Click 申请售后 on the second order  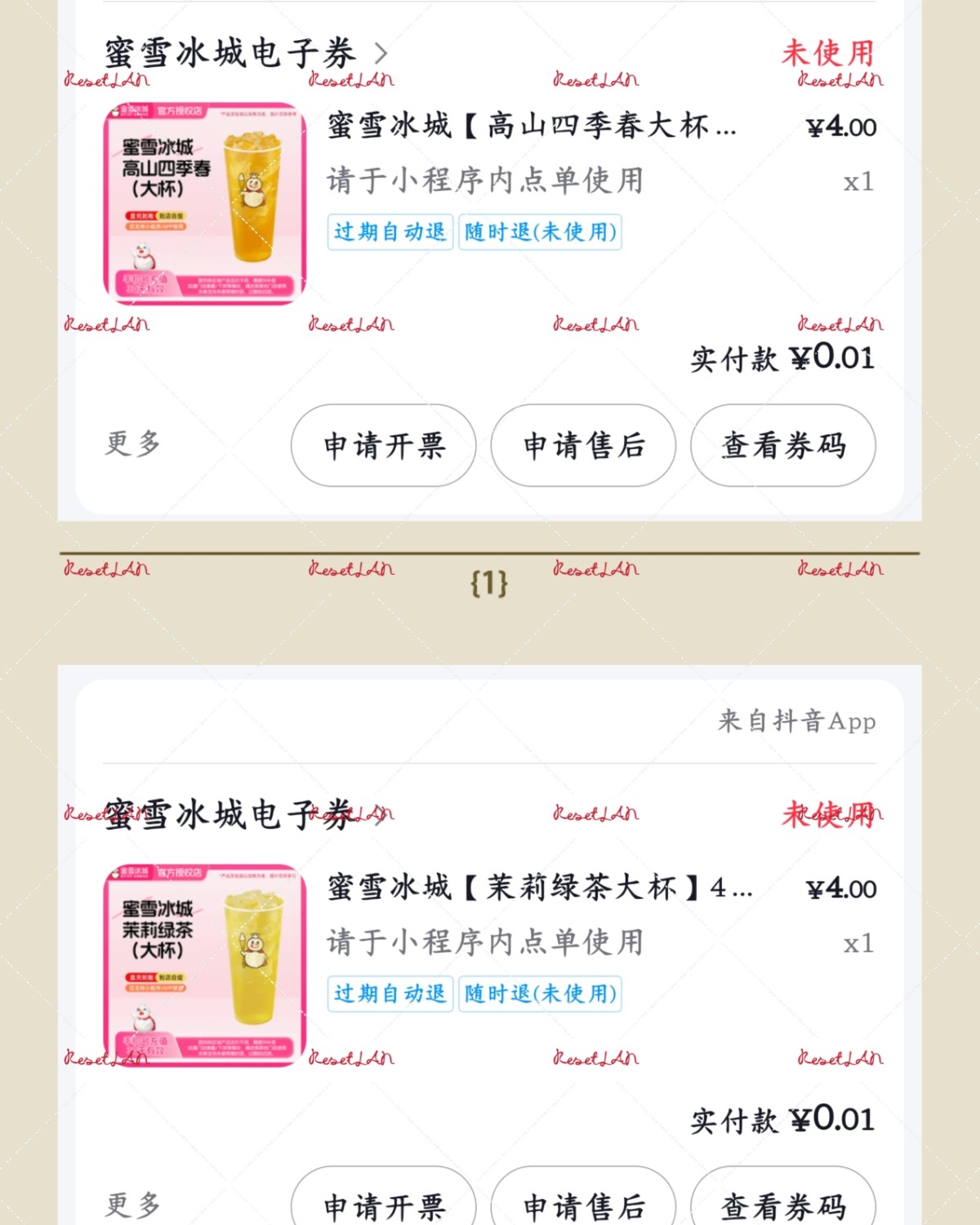[x=582, y=1206]
